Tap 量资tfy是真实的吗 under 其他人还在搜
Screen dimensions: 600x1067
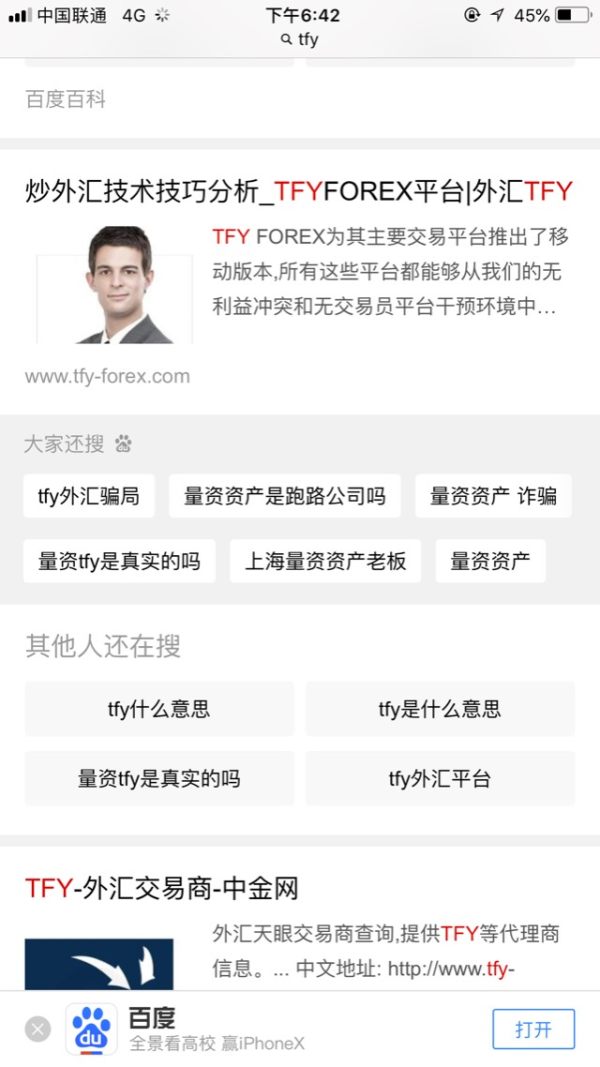pos(159,778)
